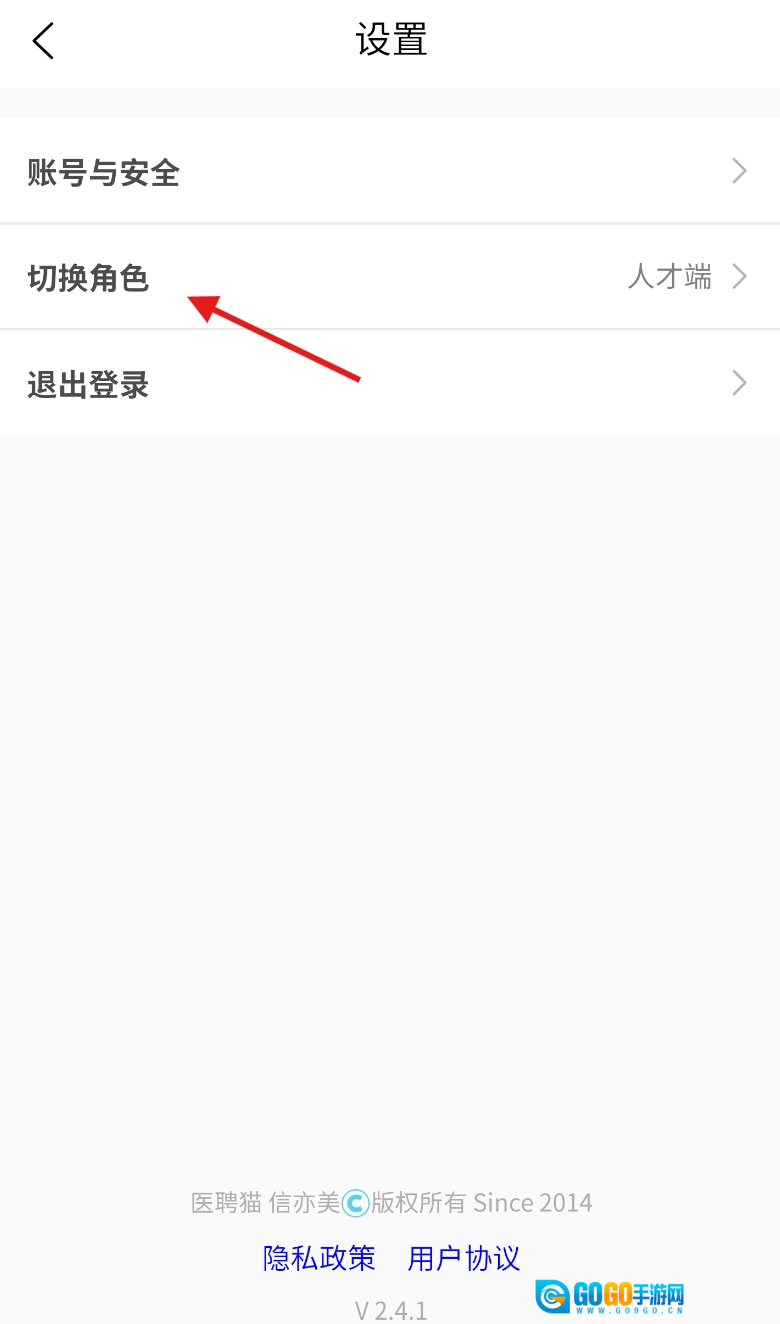The height and width of the screenshot is (1324, 780).
Task: Select 退出登录 to log out
Action: pyautogui.click(x=390, y=384)
